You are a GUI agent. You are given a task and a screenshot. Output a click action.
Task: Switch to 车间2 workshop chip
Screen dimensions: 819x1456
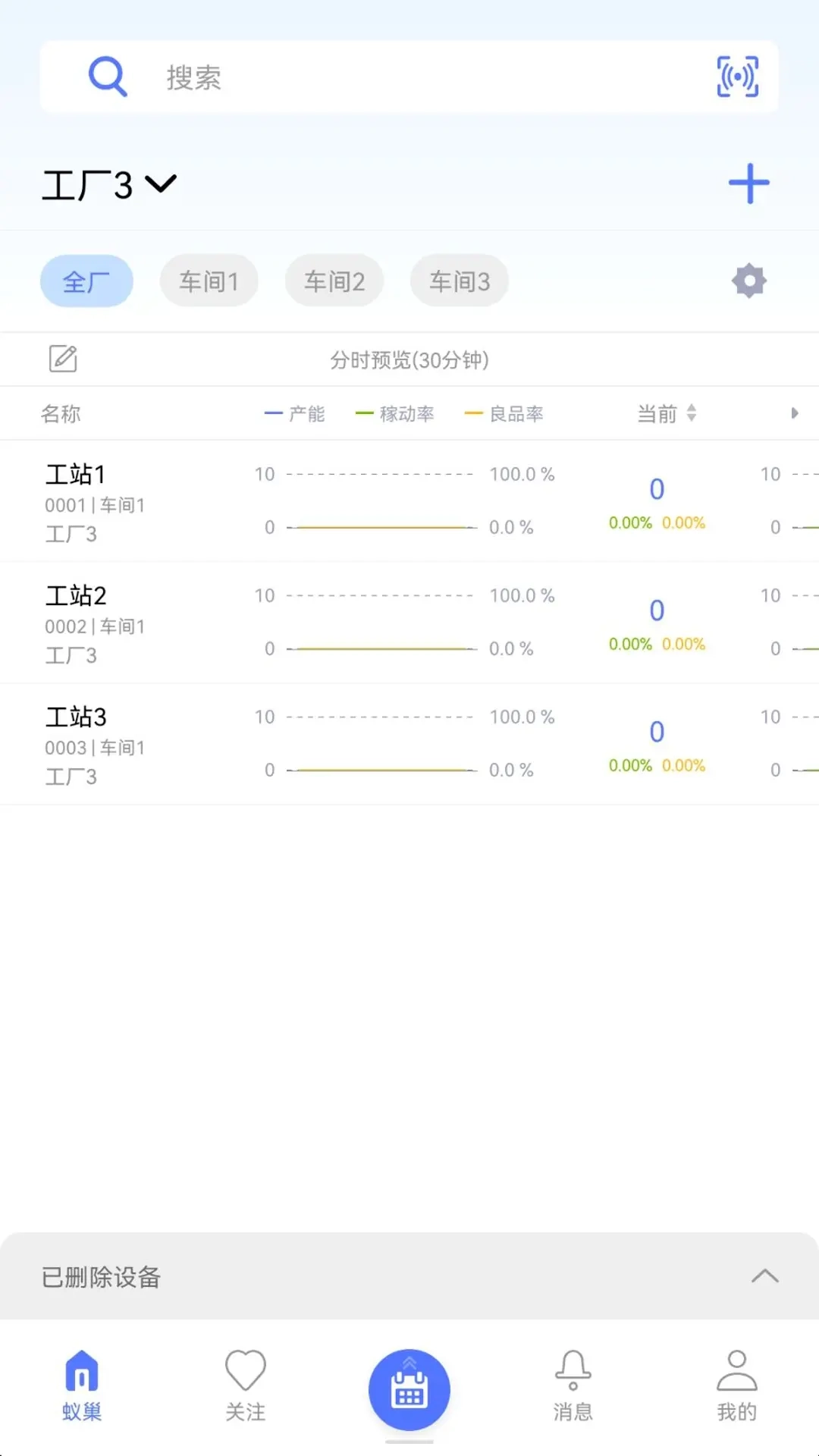pyautogui.click(x=334, y=281)
